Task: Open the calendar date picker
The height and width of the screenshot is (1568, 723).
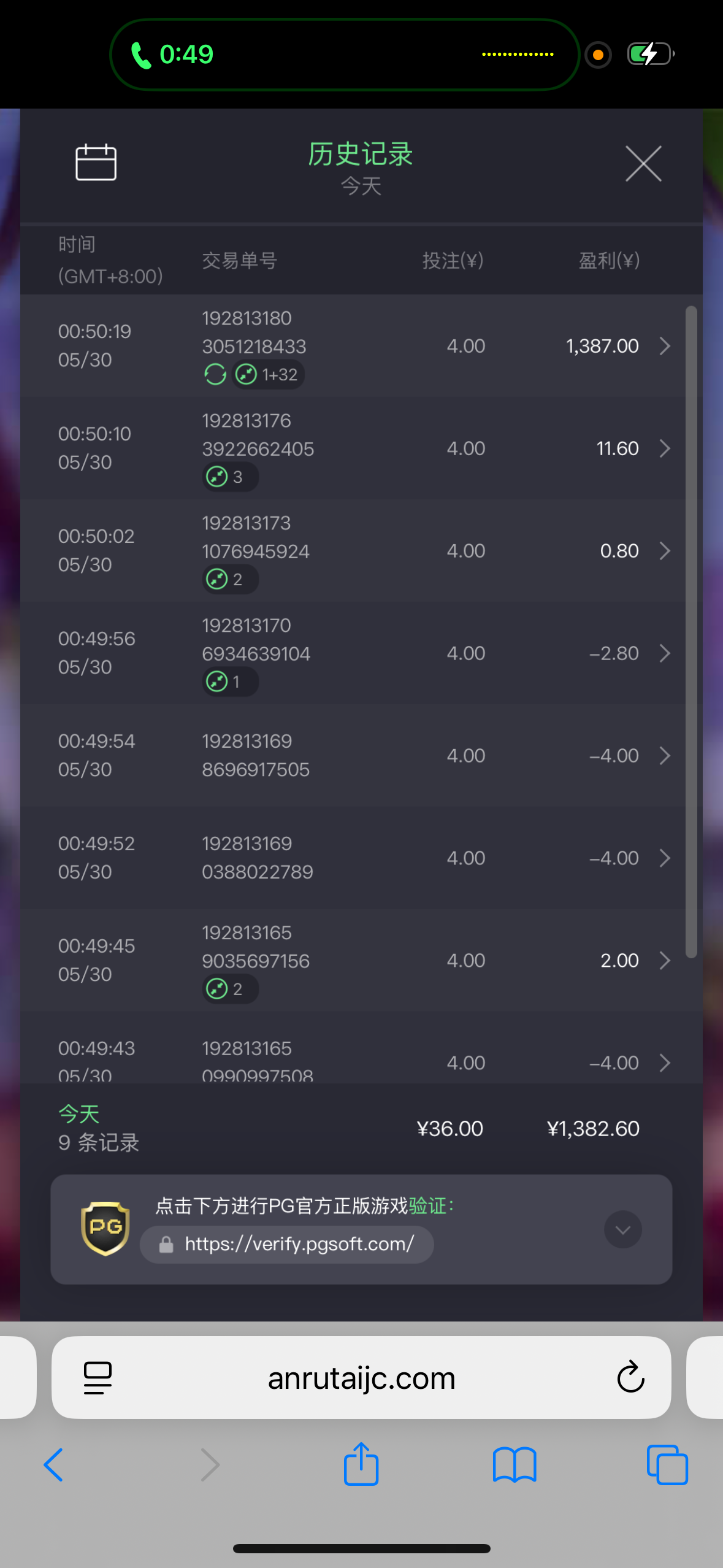Action: pos(96,163)
